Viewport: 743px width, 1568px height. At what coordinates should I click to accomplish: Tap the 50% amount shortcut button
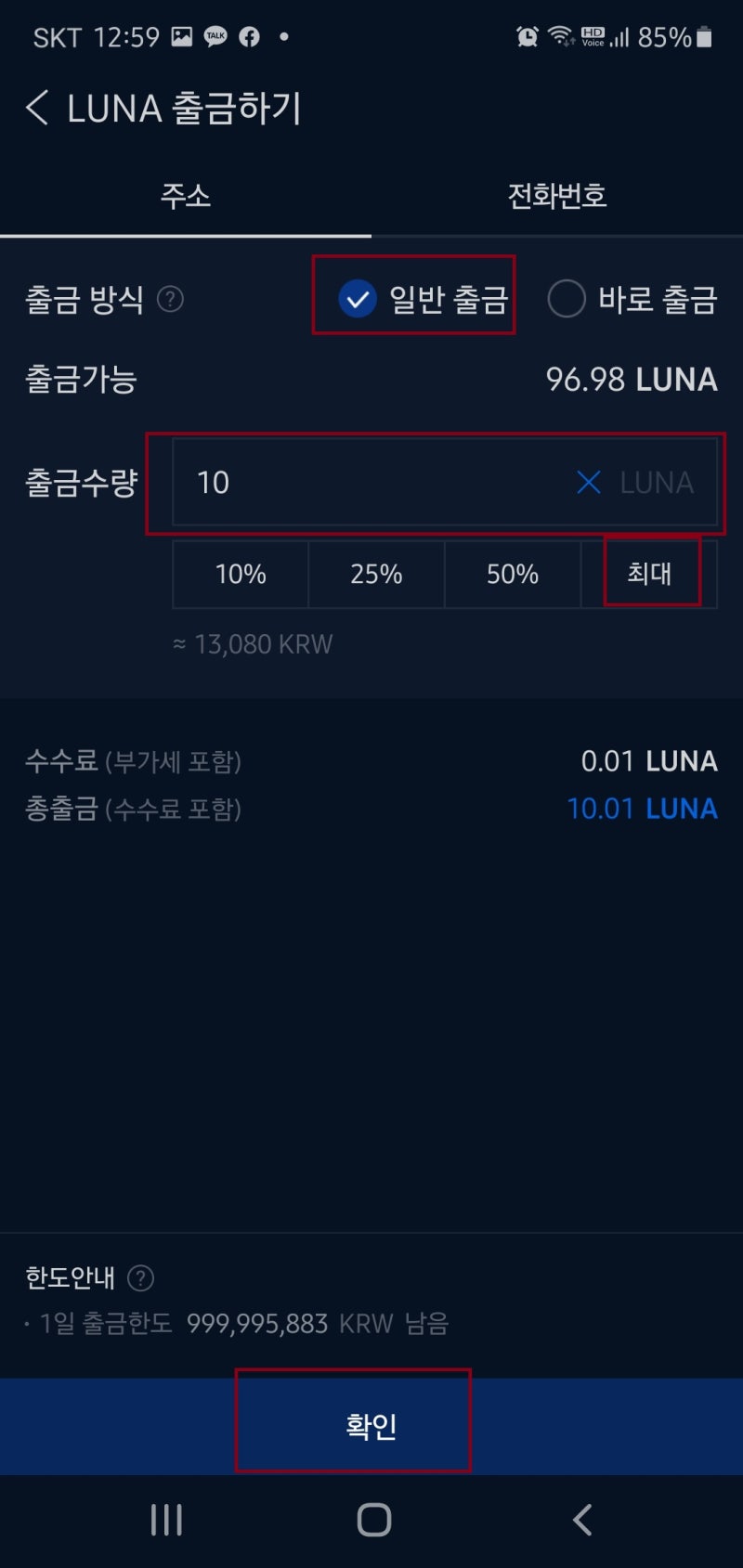(x=512, y=574)
